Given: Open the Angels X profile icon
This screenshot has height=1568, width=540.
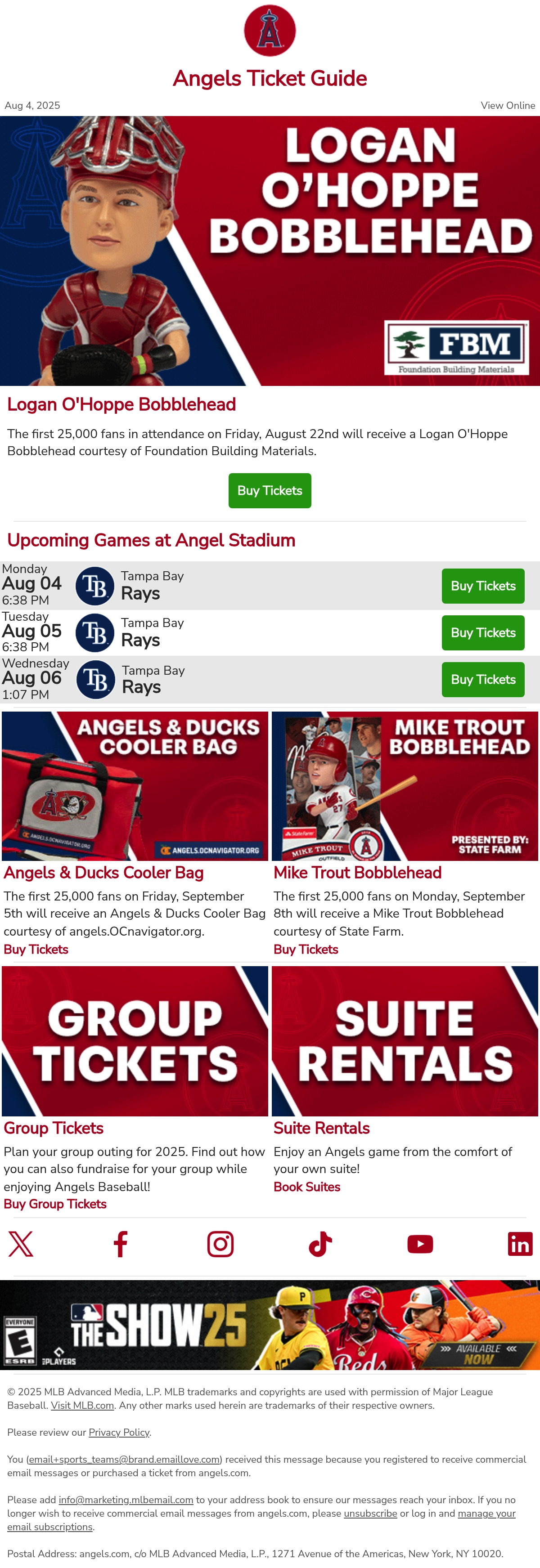Looking at the screenshot, I should pyautogui.click(x=21, y=1244).
